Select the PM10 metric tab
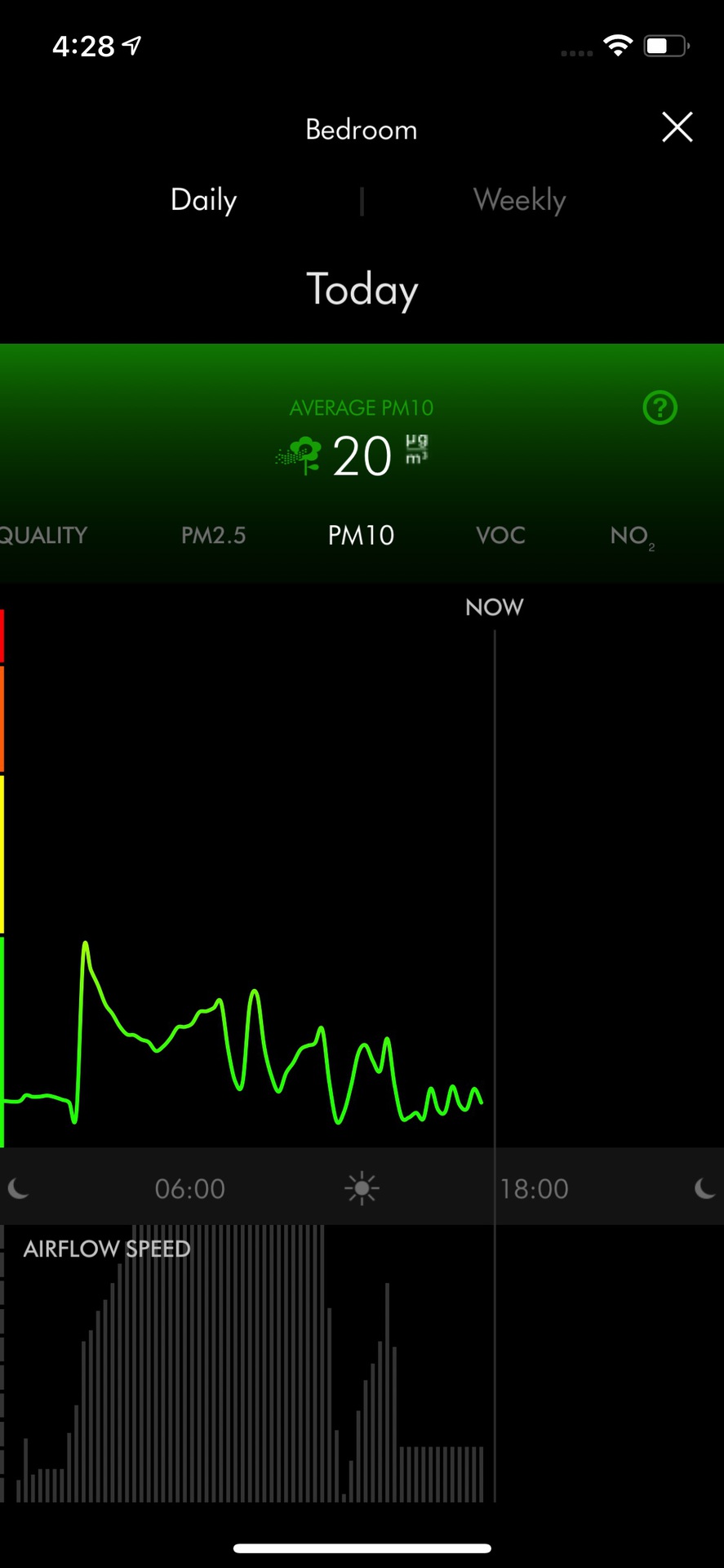724x1568 pixels. tap(361, 536)
